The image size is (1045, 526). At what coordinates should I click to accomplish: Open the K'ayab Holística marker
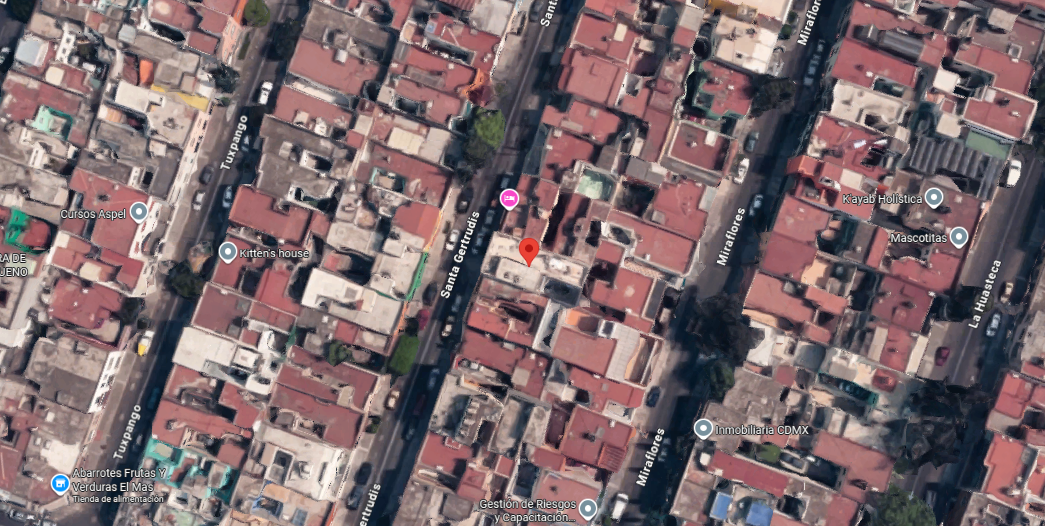tap(934, 198)
